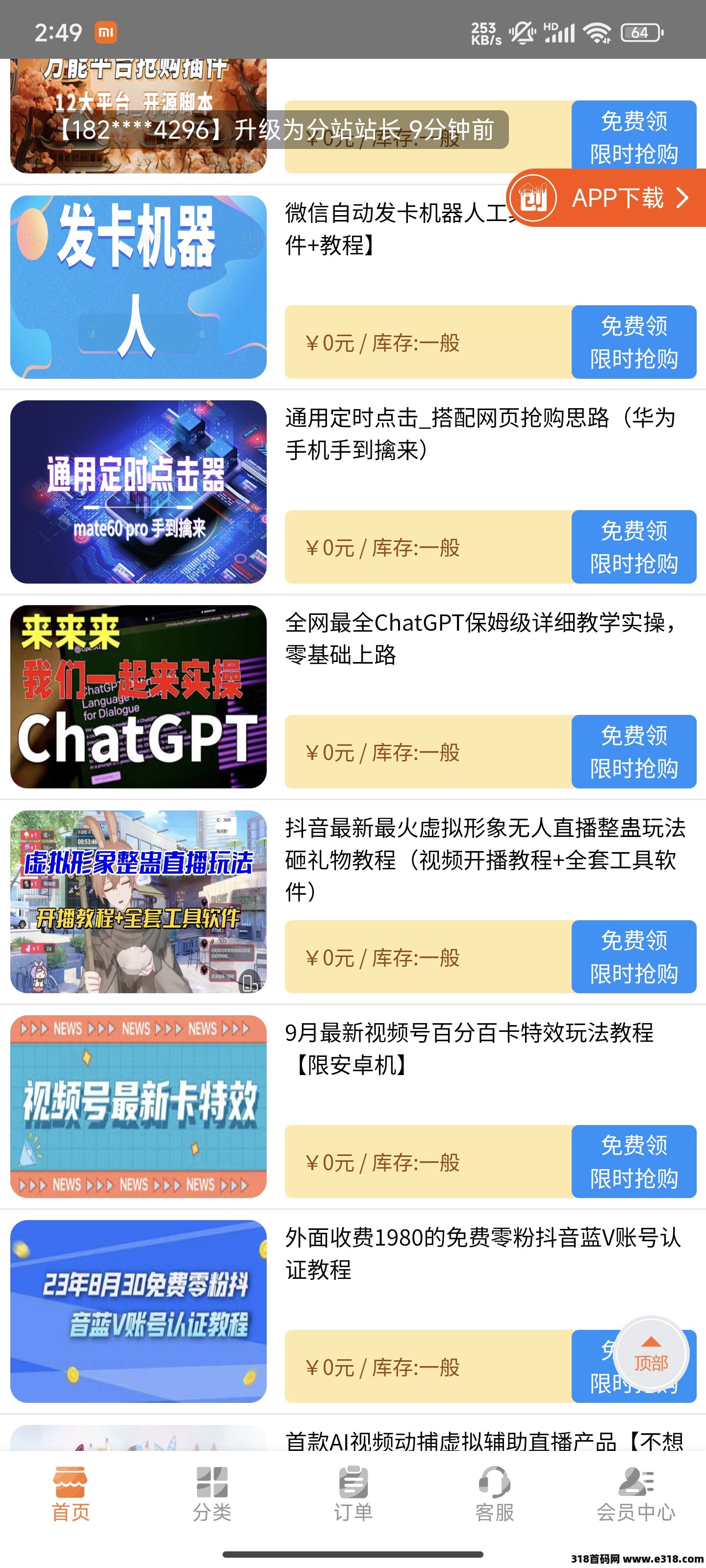706x1568 pixels.
Task: Open the 抖音蓝V账号认证教程 image
Action: pos(138,1311)
